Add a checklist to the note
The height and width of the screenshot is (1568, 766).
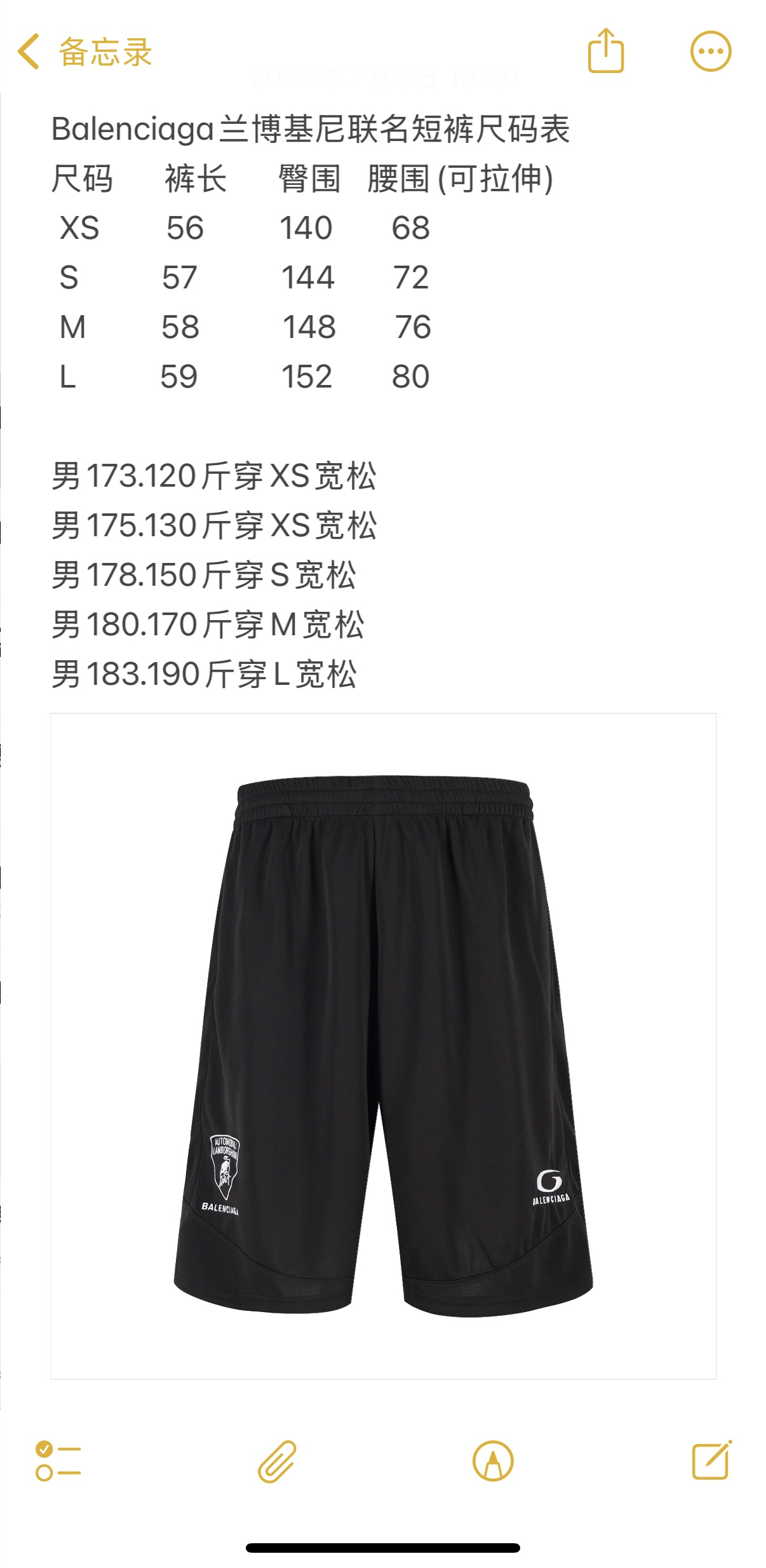[58, 1460]
